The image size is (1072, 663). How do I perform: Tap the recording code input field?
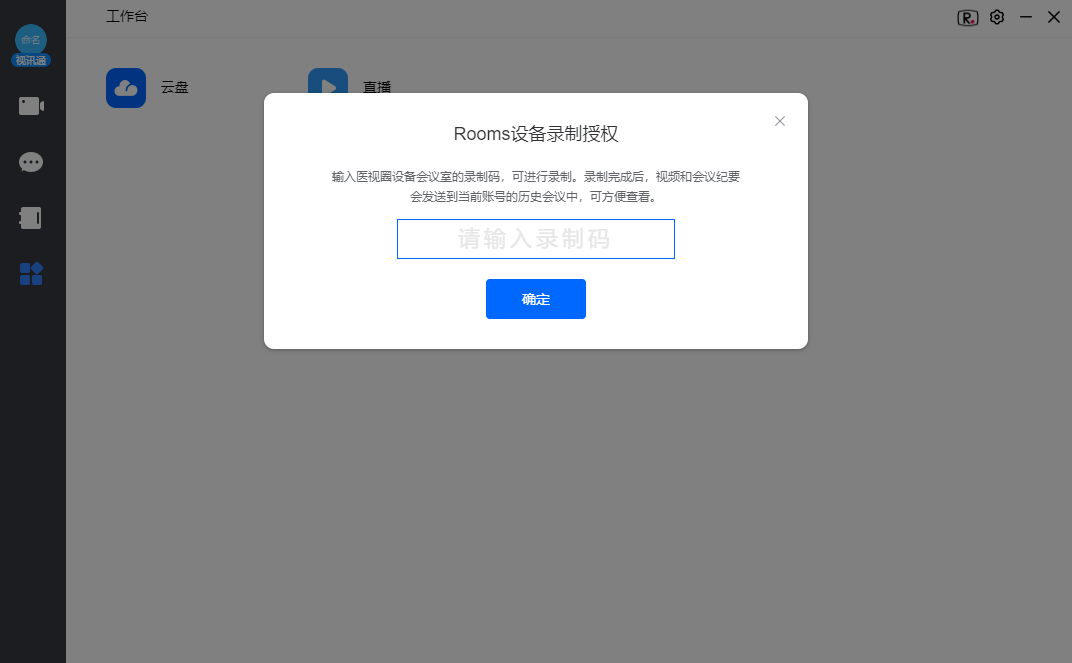tap(535, 239)
